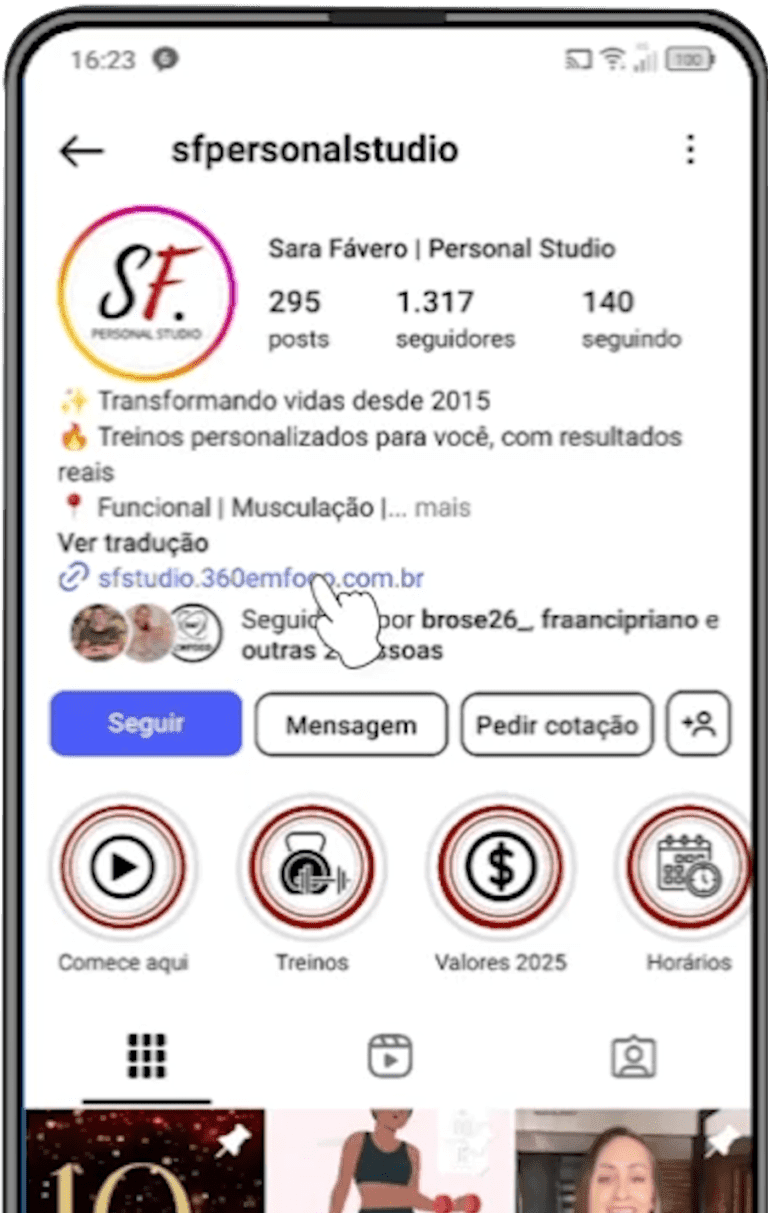
Task: Follow the profile with Seguir
Action: click(x=146, y=723)
